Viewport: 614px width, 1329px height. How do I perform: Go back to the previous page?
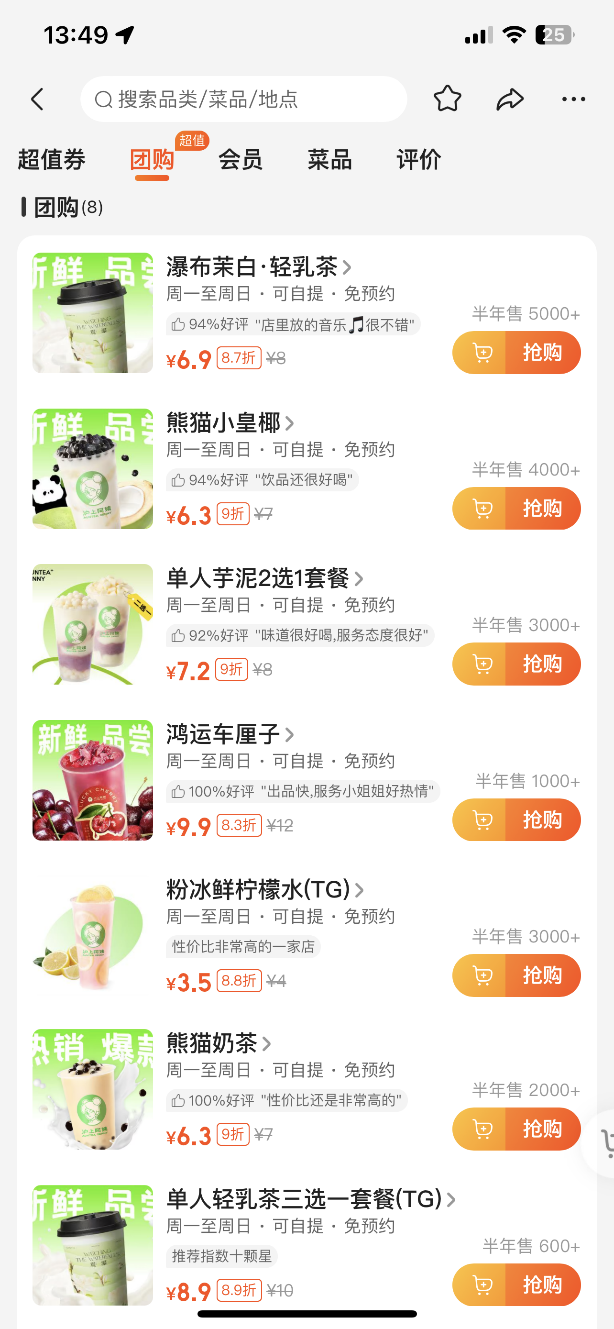(x=37, y=99)
